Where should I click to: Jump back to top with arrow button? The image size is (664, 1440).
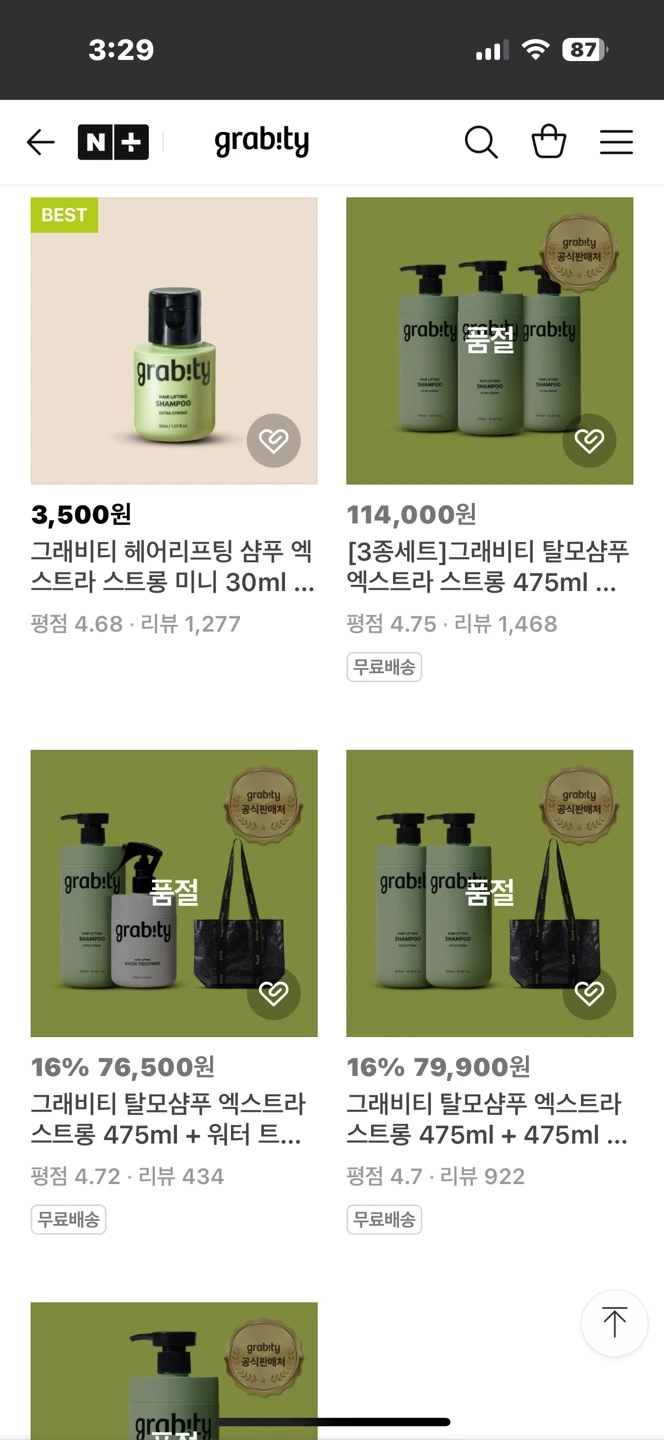coord(614,1323)
